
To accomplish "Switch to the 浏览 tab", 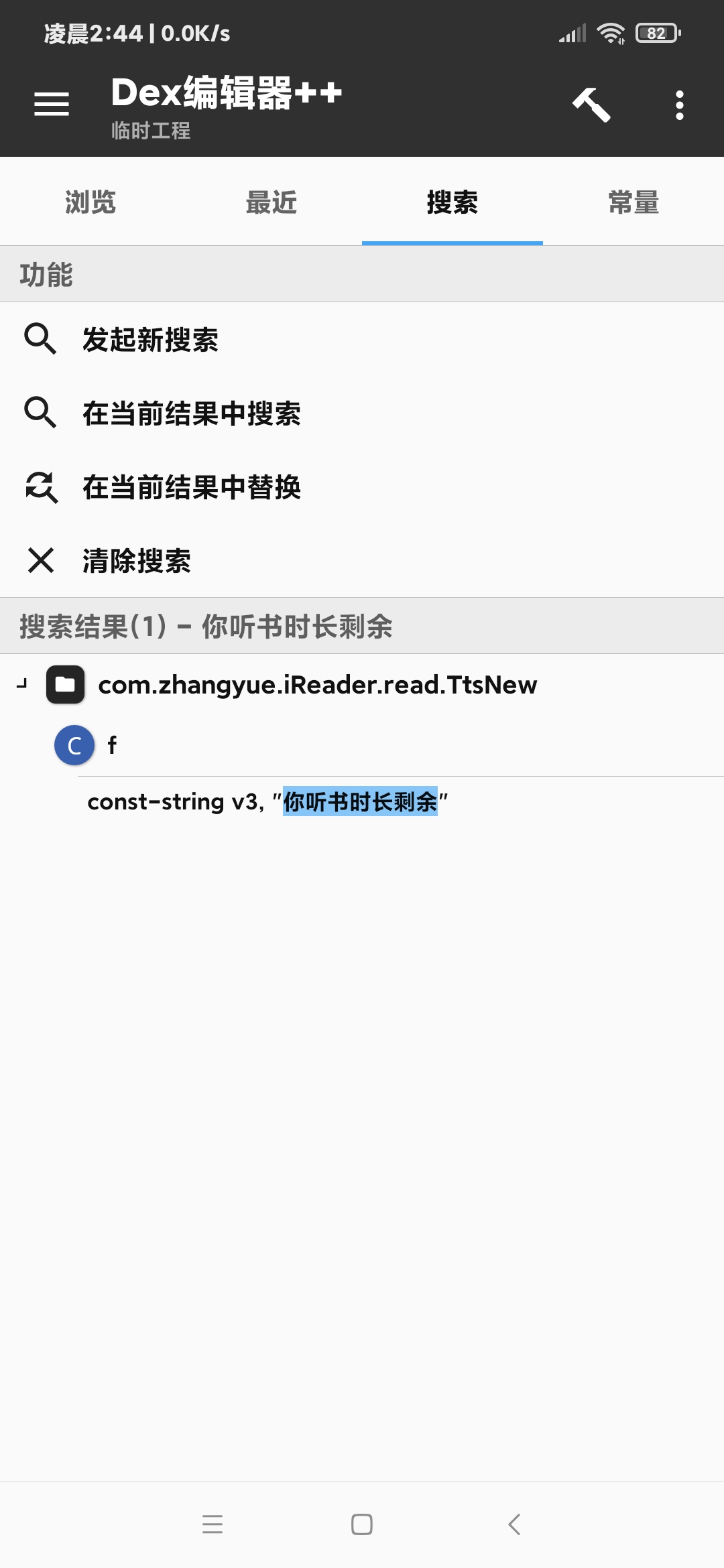I will (90, 202).
